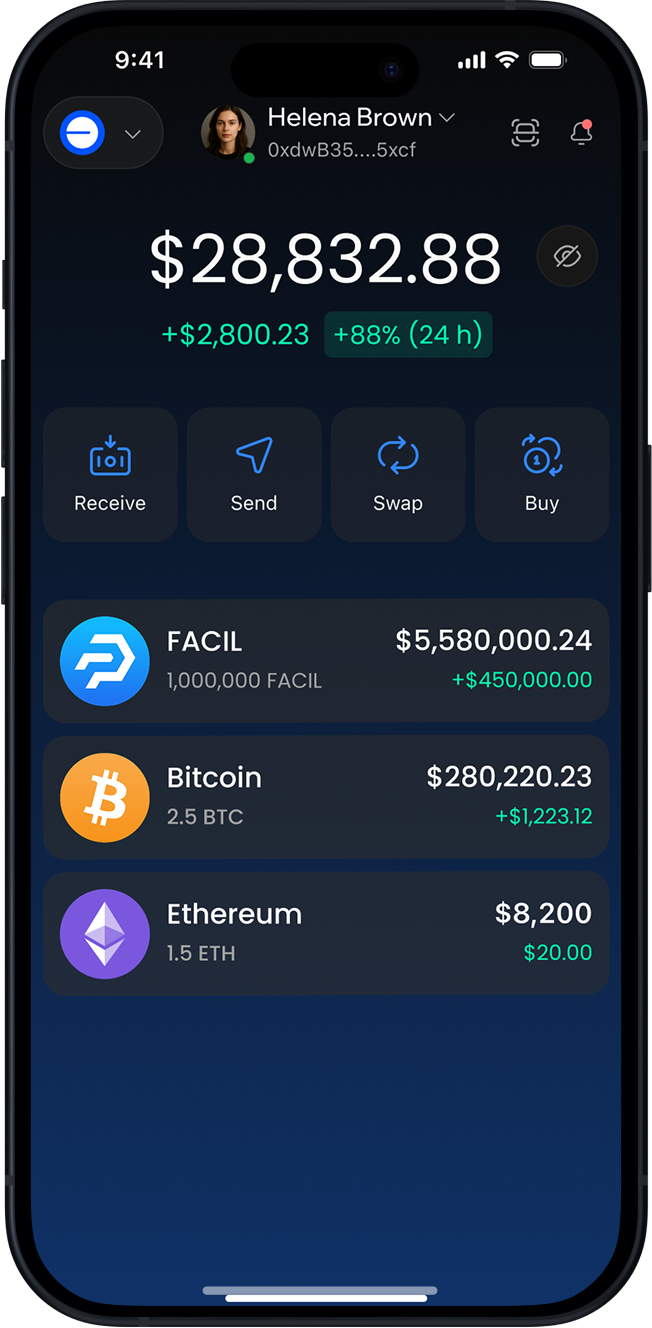The width and height of the screenshot is (652, 1328).
Task: Open the network selector dropdown
Action: click(103, 133)
